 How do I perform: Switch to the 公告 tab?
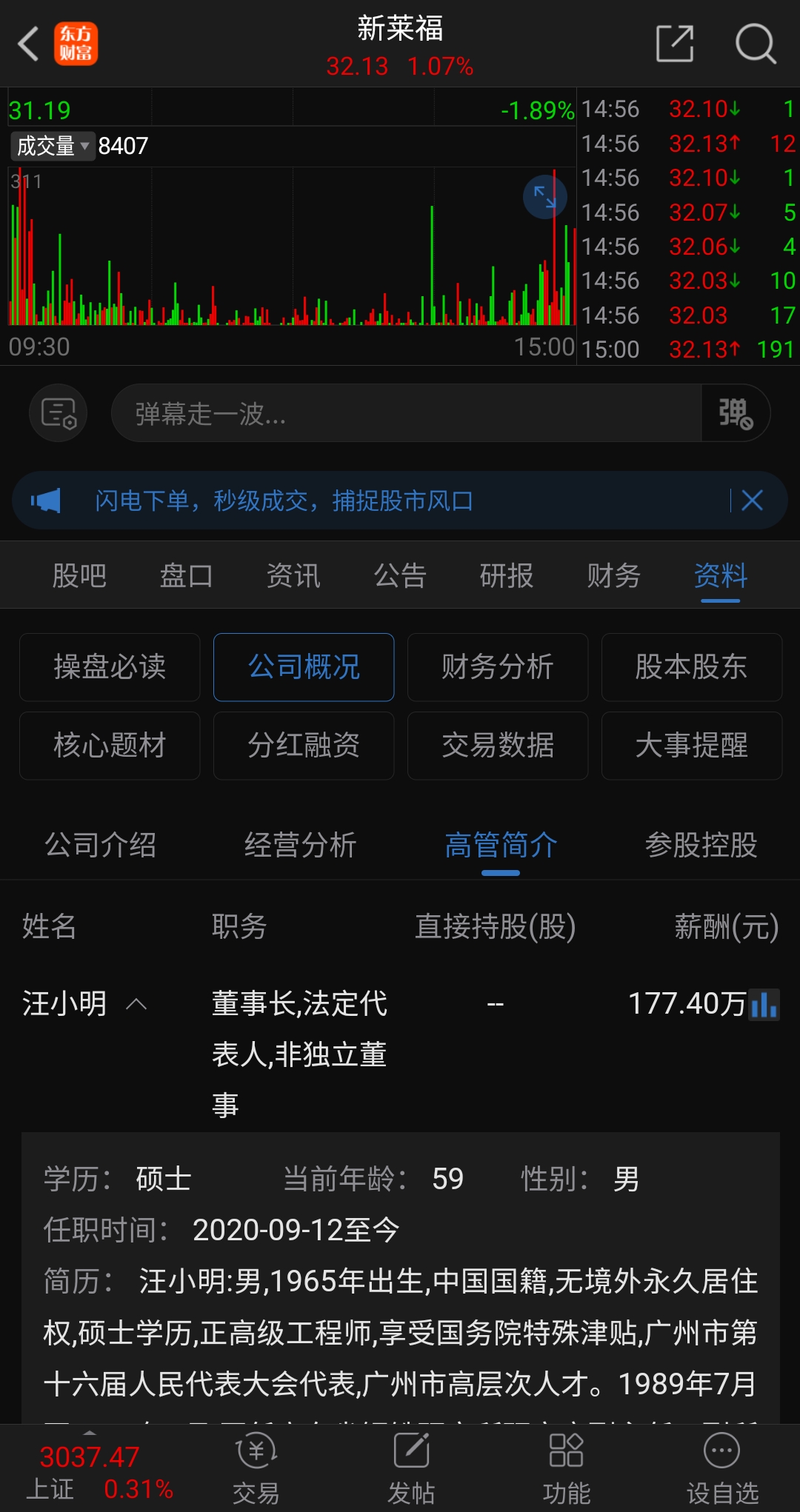(x=400, y=575)
